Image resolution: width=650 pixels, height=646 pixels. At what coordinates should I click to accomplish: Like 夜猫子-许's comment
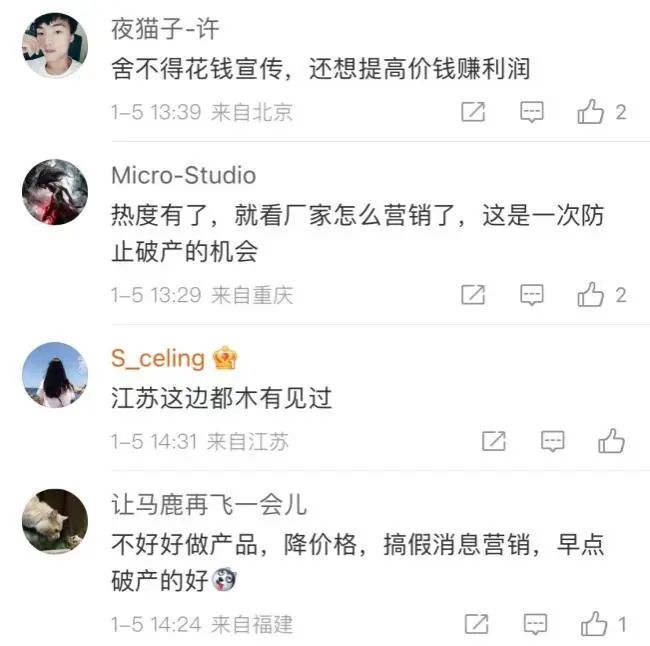pyautogui.click(x=591, y=112)
